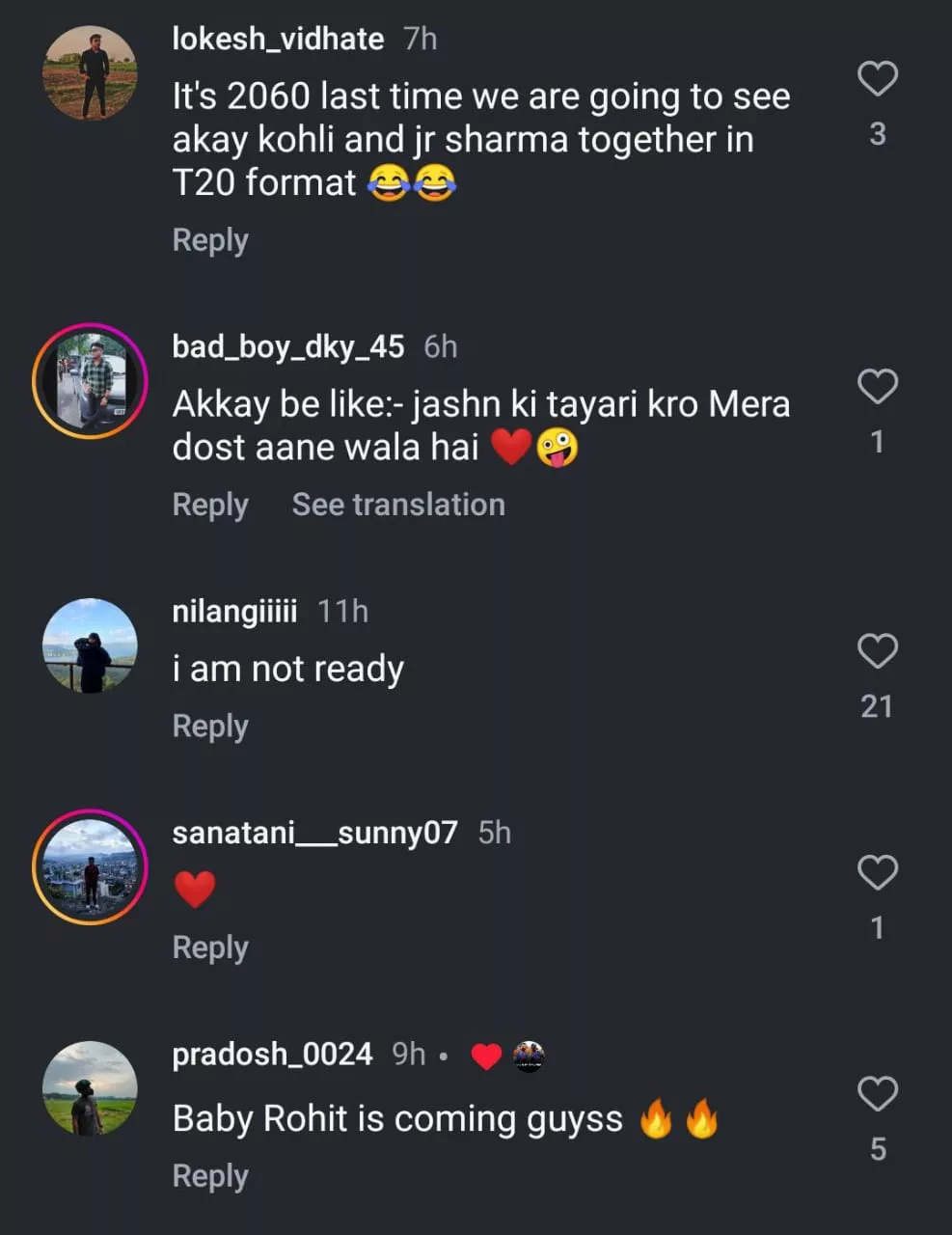Open lokesh_vidhate's profile picture
The height and width of the screenshot is (1235, 952).
[x=90, y=73]
